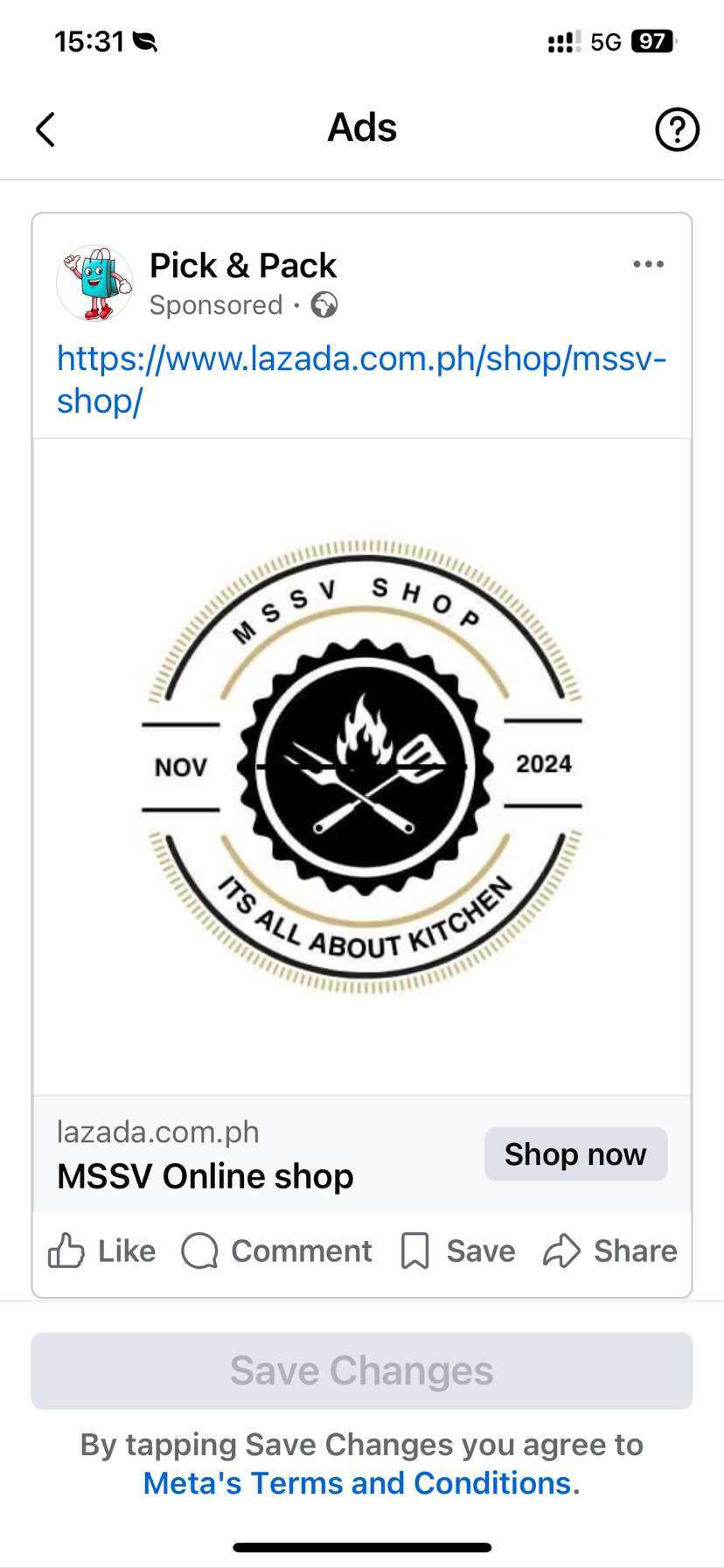Click the Pick & Pack advertiser name

[243, 265]
